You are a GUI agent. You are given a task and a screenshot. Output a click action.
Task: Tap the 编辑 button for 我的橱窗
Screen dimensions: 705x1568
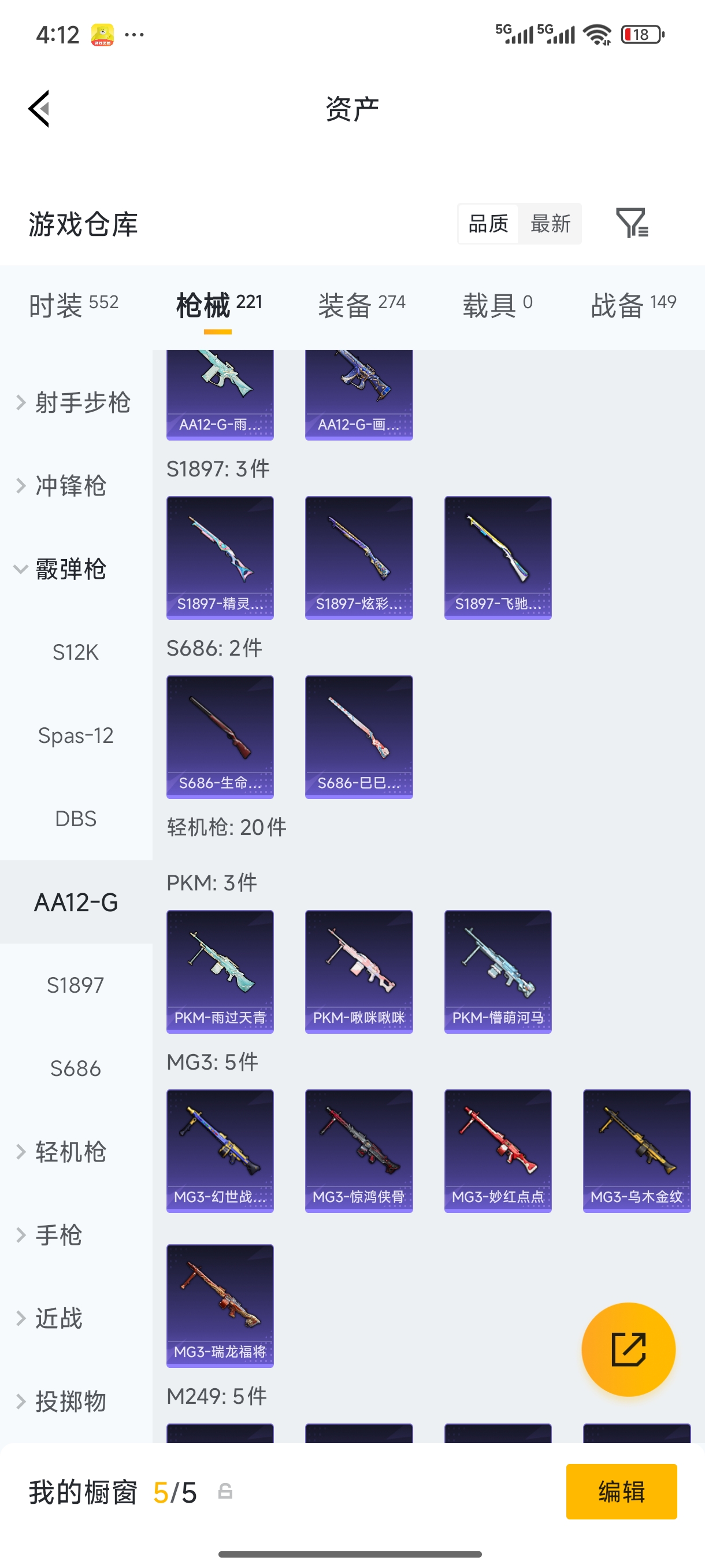pyautogui.click(x=621, y=1491)
